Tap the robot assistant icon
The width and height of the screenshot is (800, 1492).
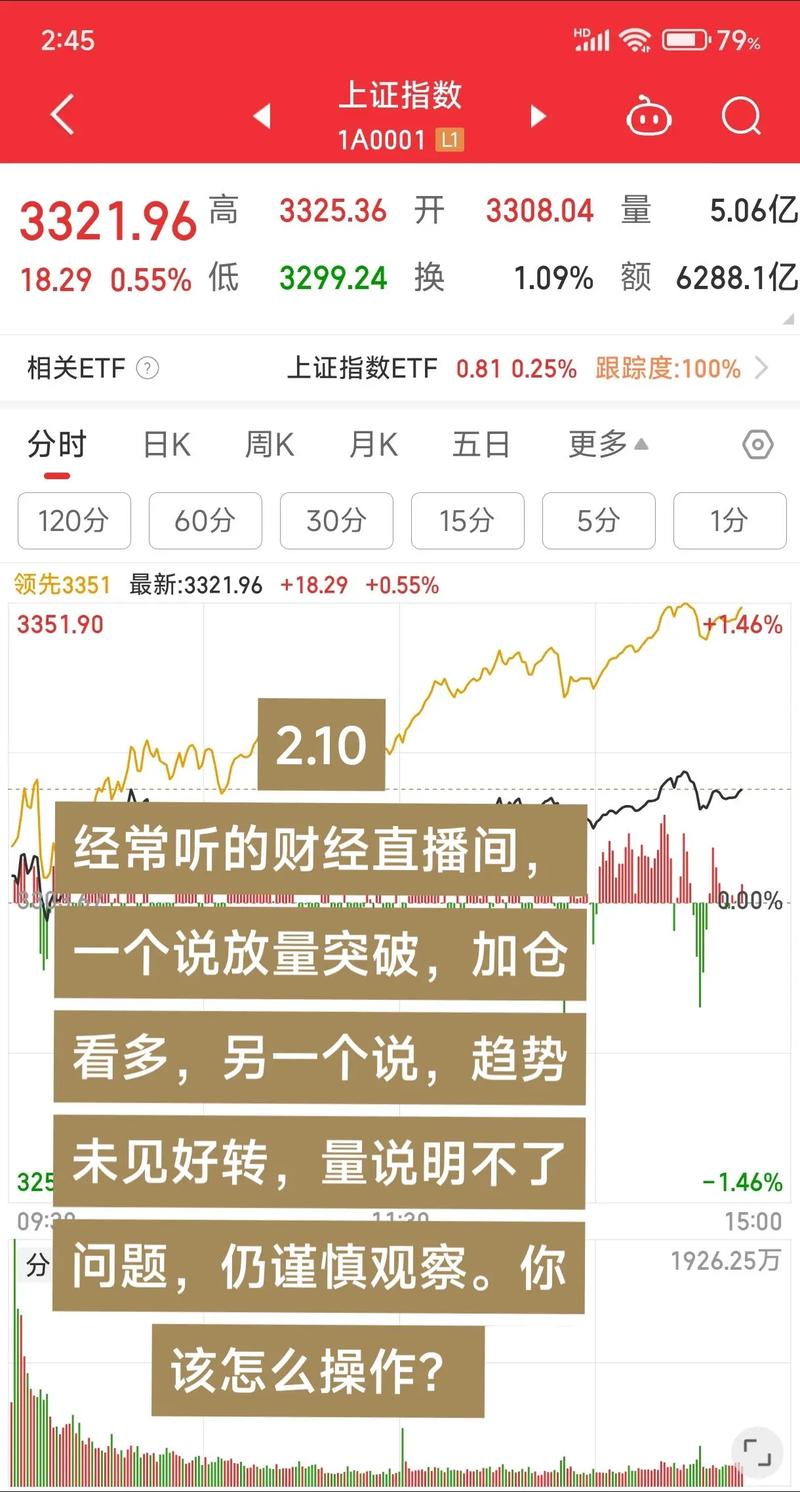648,116
